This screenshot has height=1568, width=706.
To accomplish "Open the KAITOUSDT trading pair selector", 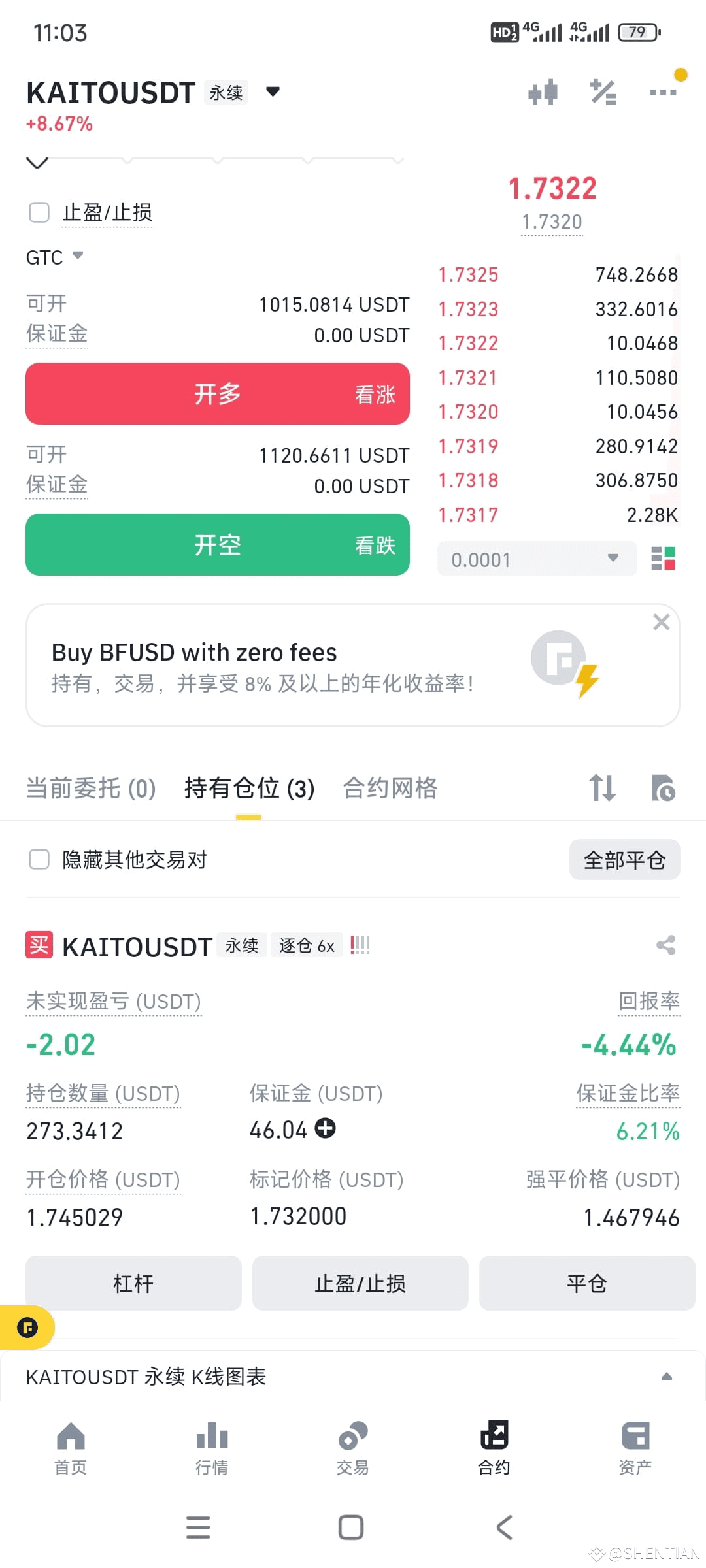I will click(x=153, y=92).
